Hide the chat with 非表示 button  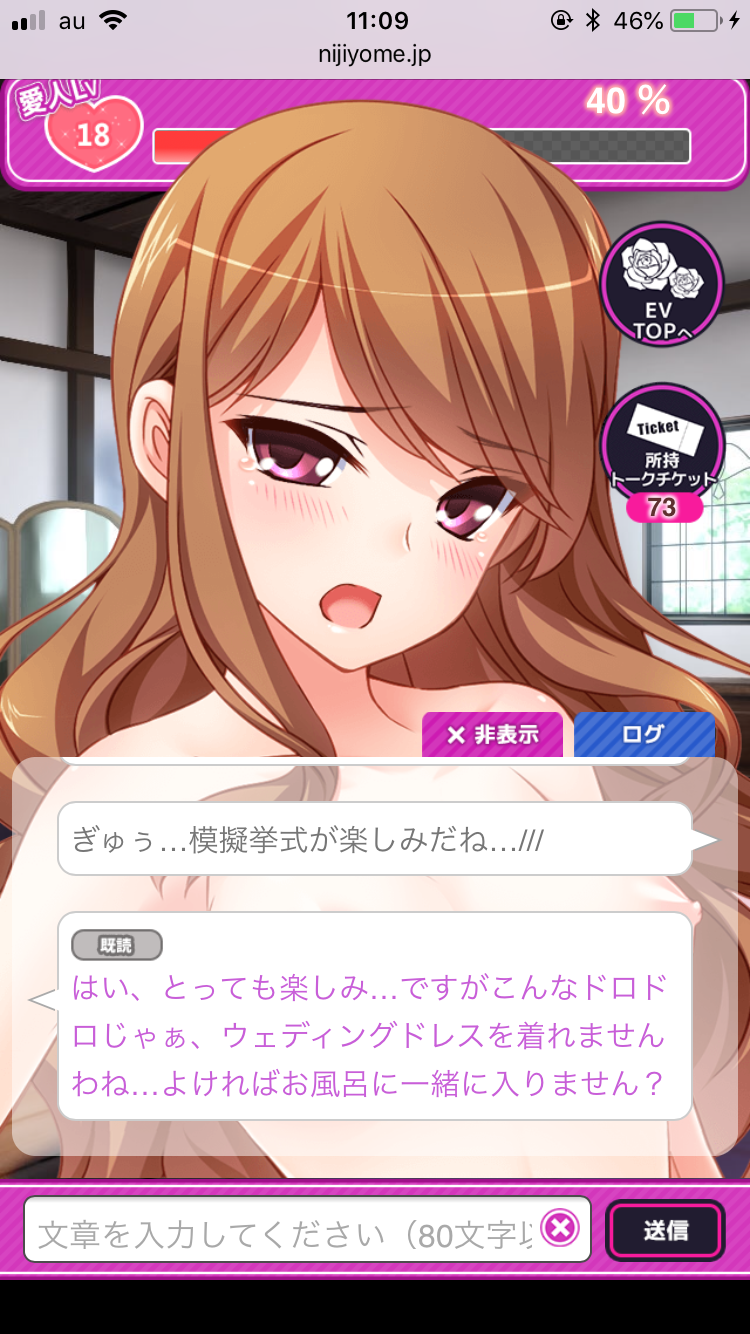pyautogui.click(x=492, y=735)
